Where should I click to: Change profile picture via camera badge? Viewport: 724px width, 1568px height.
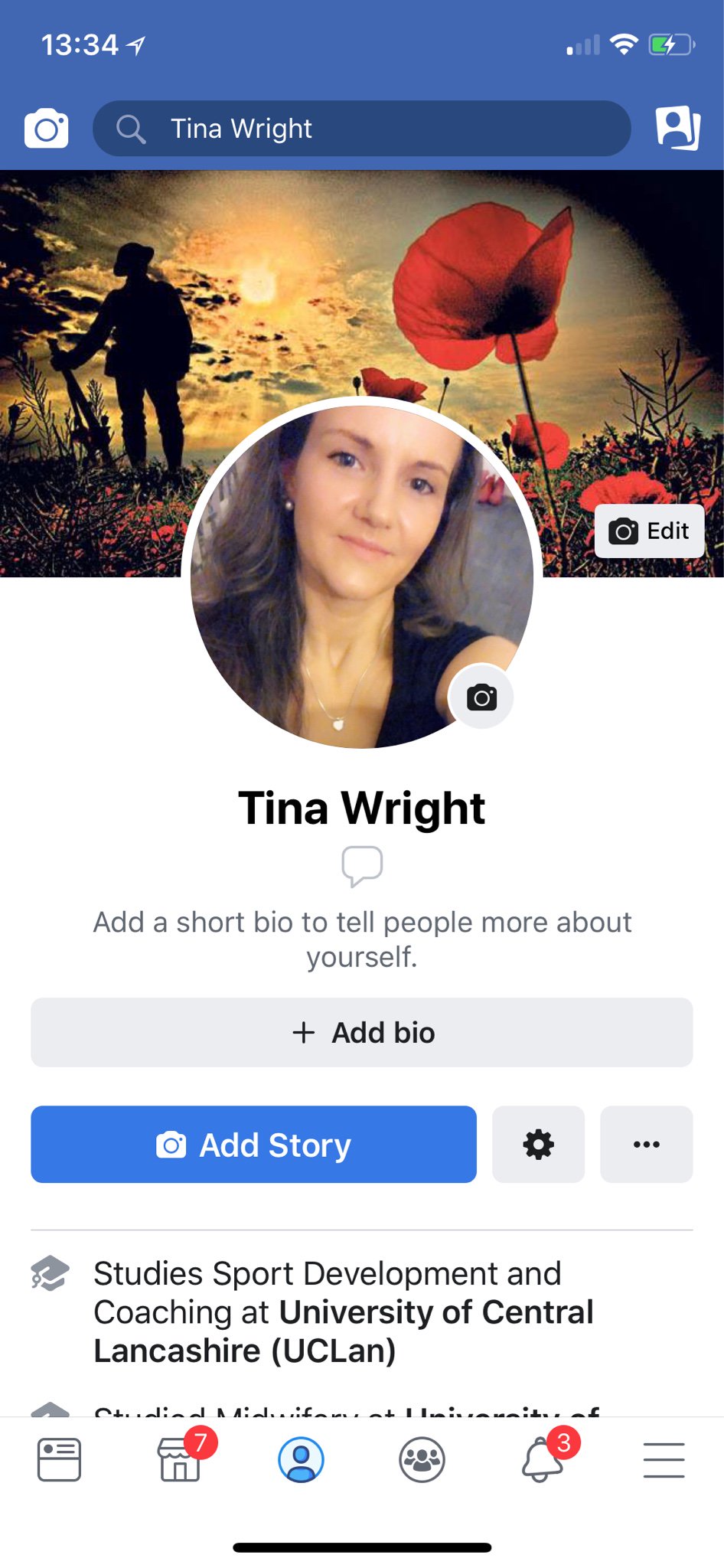point(481,697)
